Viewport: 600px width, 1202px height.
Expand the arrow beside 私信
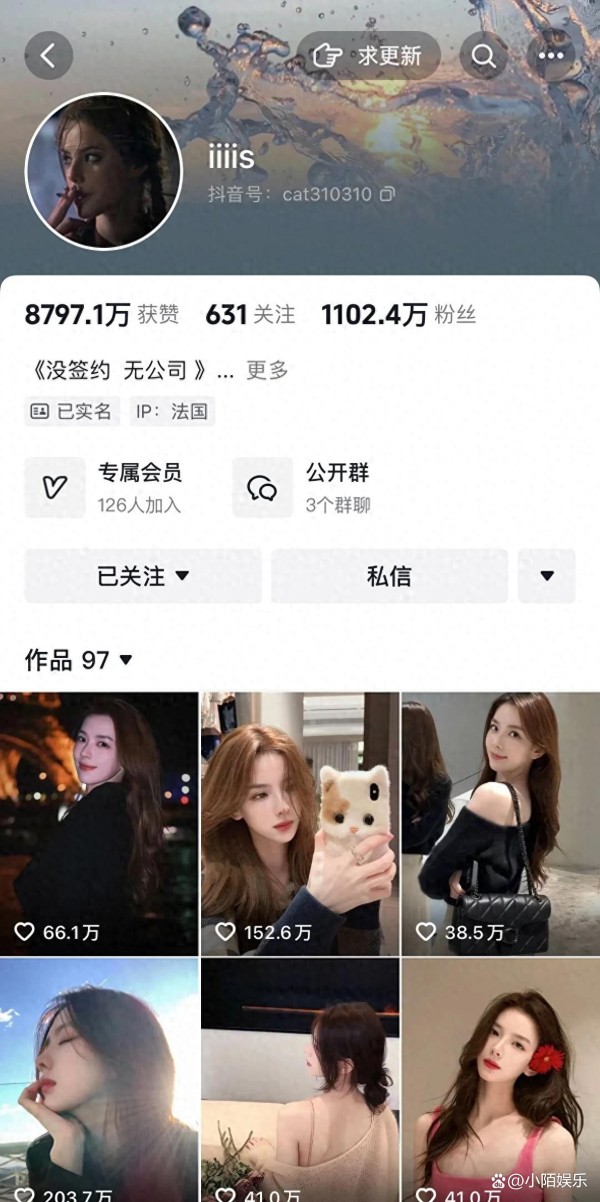click(x=547, y=576)
